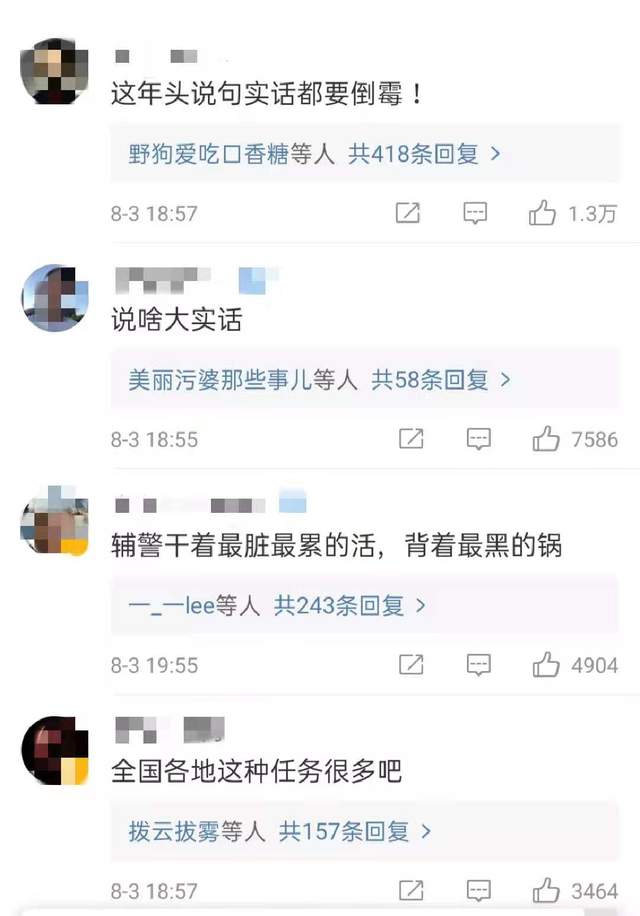This screenshot has width=640, height=916.
Task: Reply to the comment 全国各地这种任务很多吧
Action: pyautogui.click(x=479, y=890)
